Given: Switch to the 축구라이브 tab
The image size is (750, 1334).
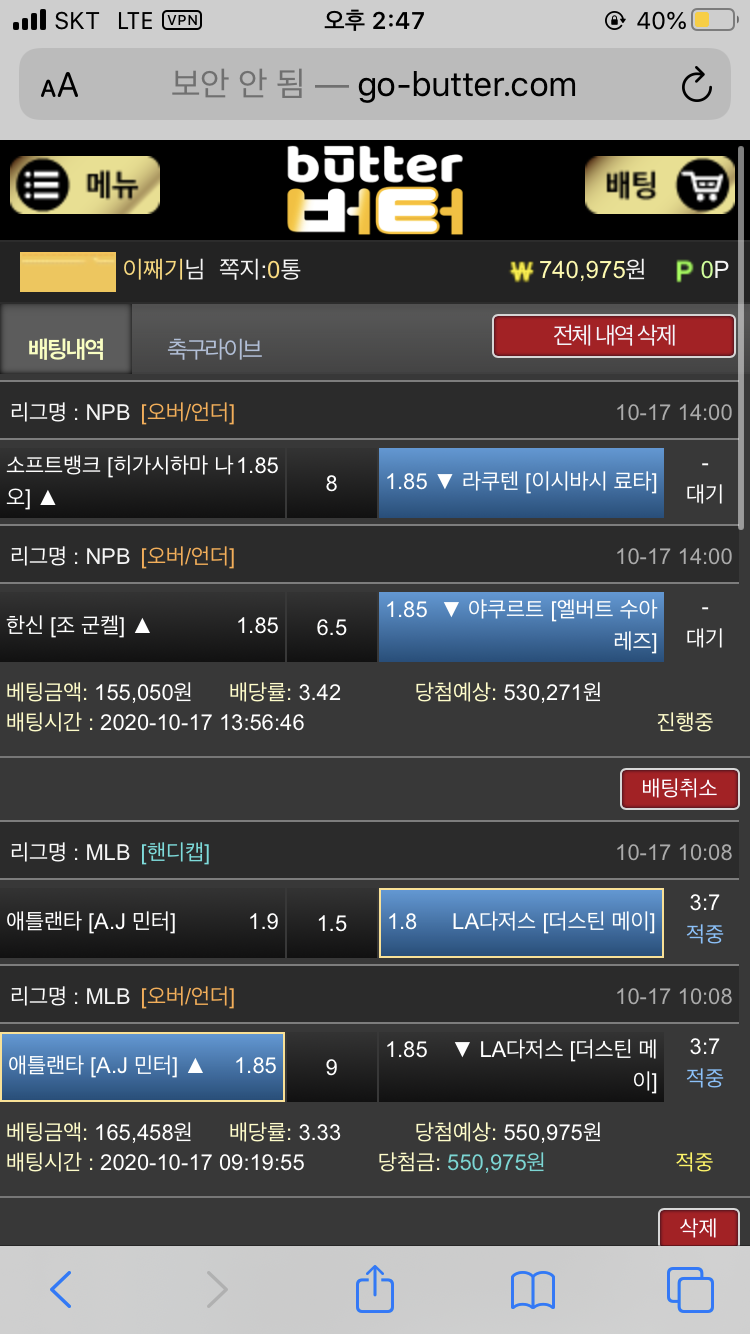Looking at the screenshot, I should coord(214,348).
